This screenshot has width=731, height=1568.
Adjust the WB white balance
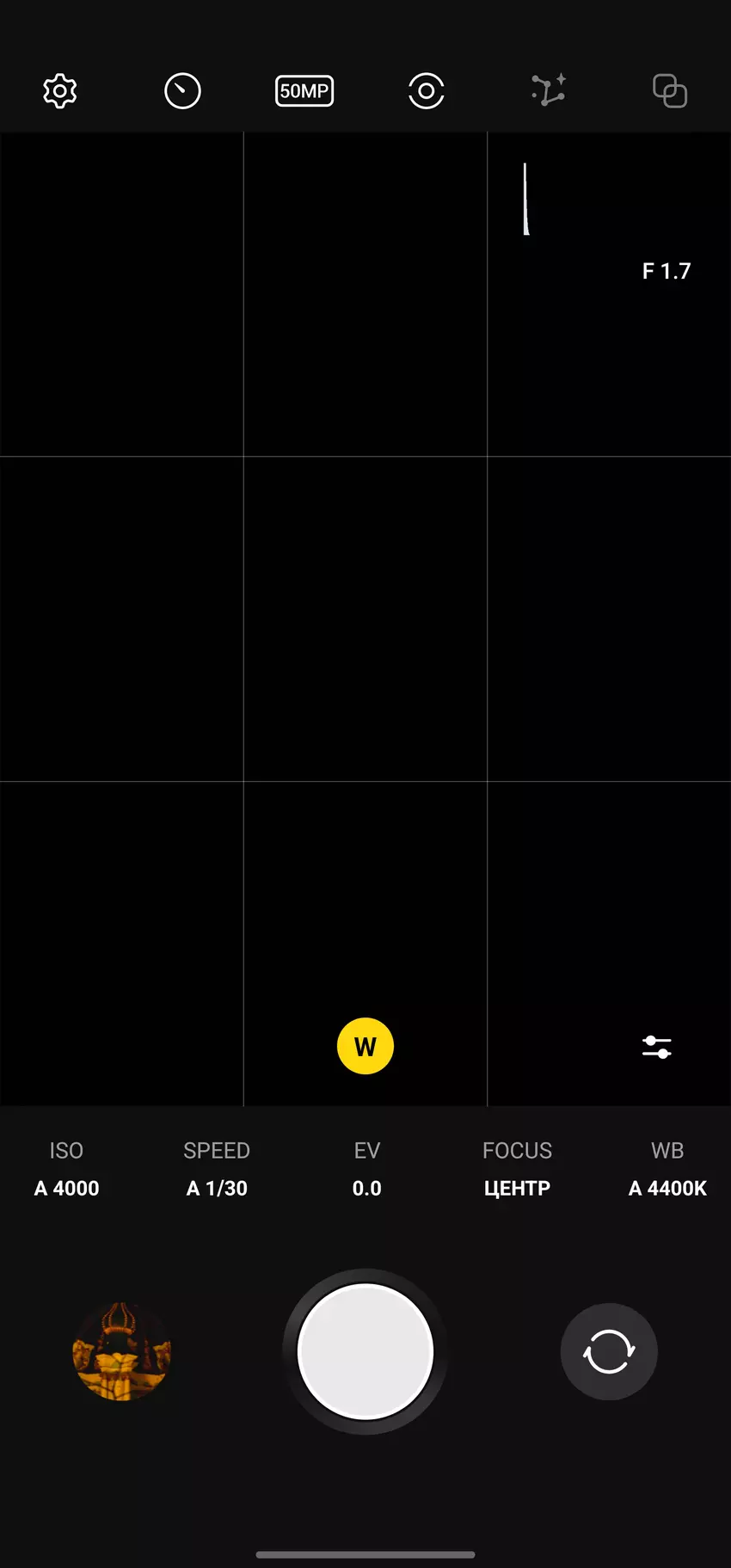coord(667,1170)
